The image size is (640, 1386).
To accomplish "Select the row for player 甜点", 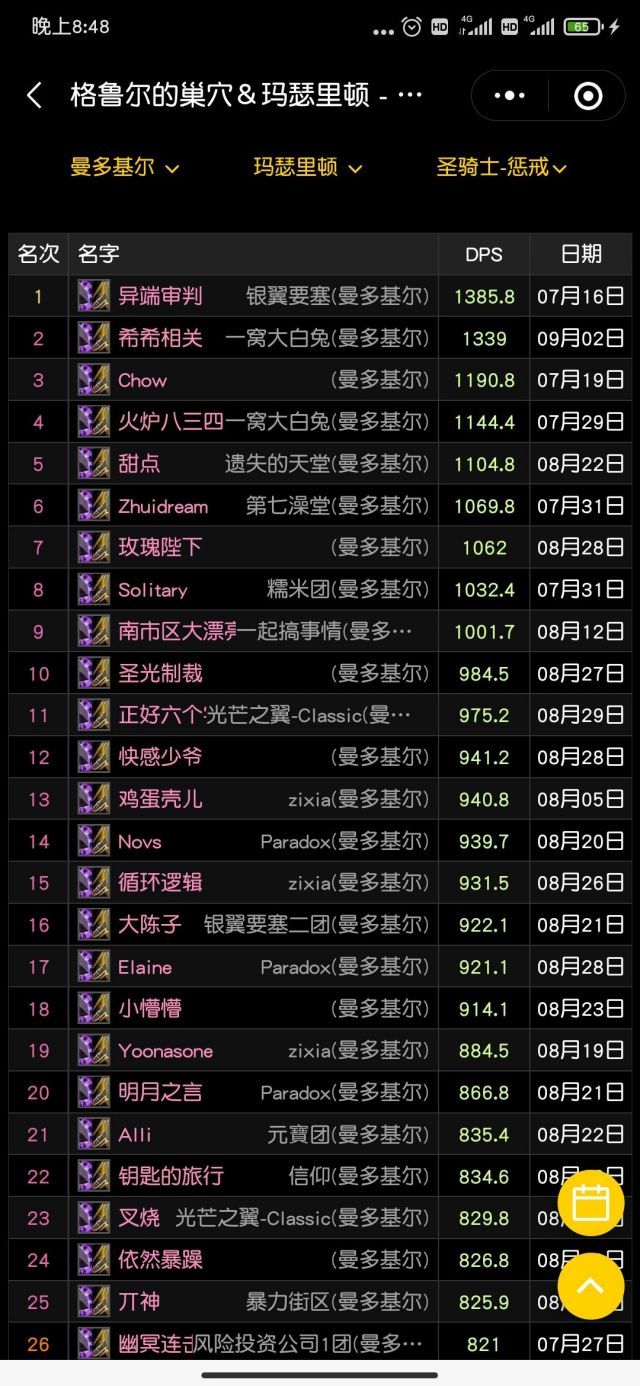I will point(320,464).
